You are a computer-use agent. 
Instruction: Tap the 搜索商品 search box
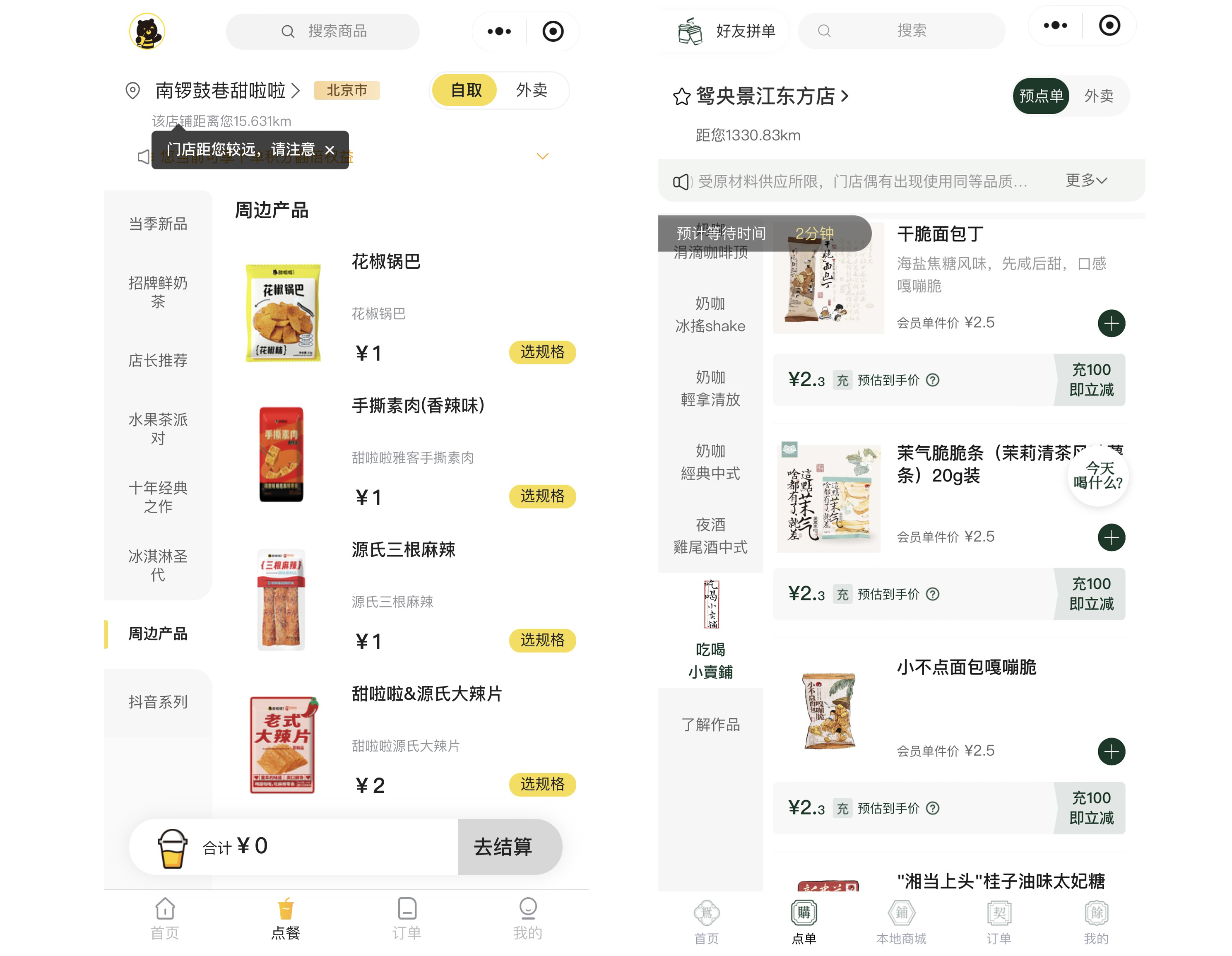[322, 31]
